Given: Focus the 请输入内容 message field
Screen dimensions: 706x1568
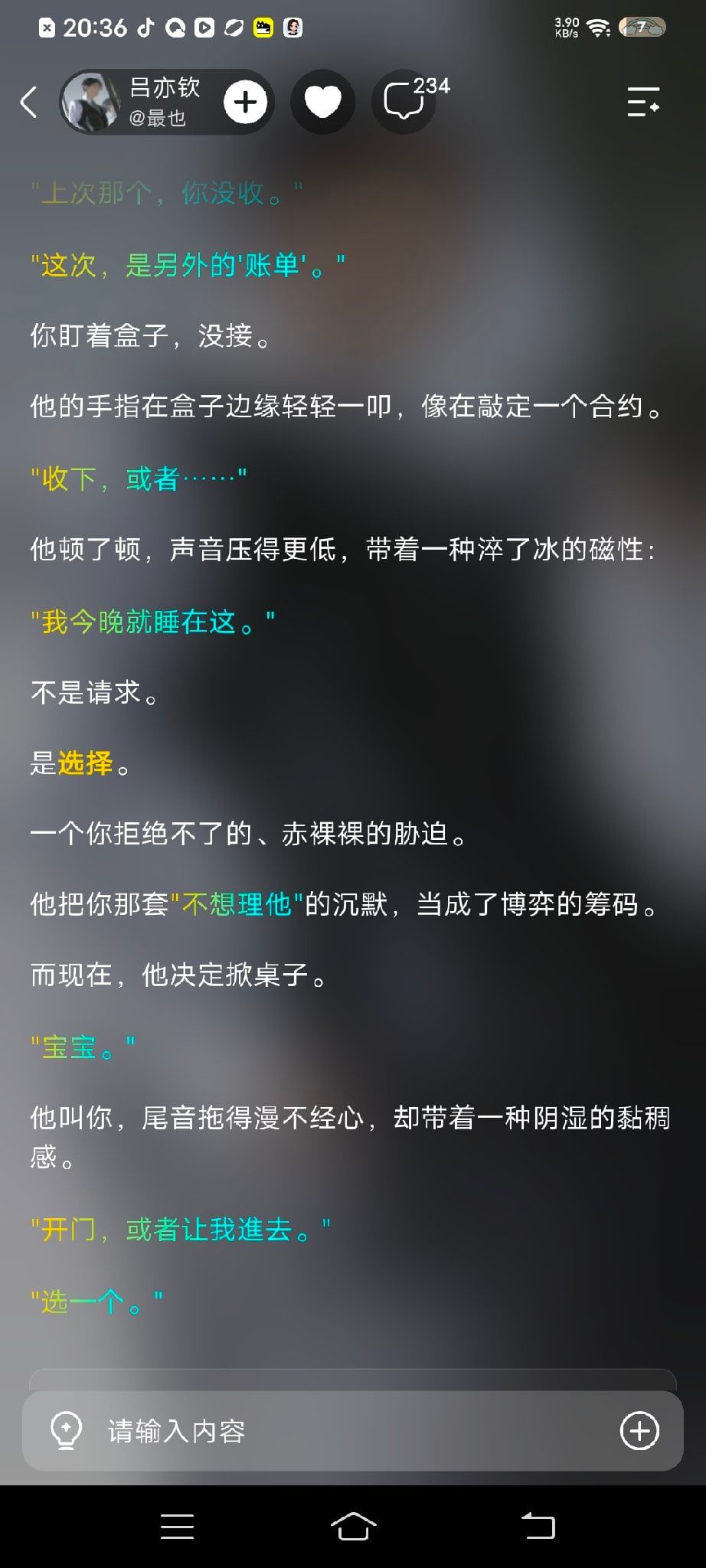Looking at the screenshot, I should [x=352, y=1430].
